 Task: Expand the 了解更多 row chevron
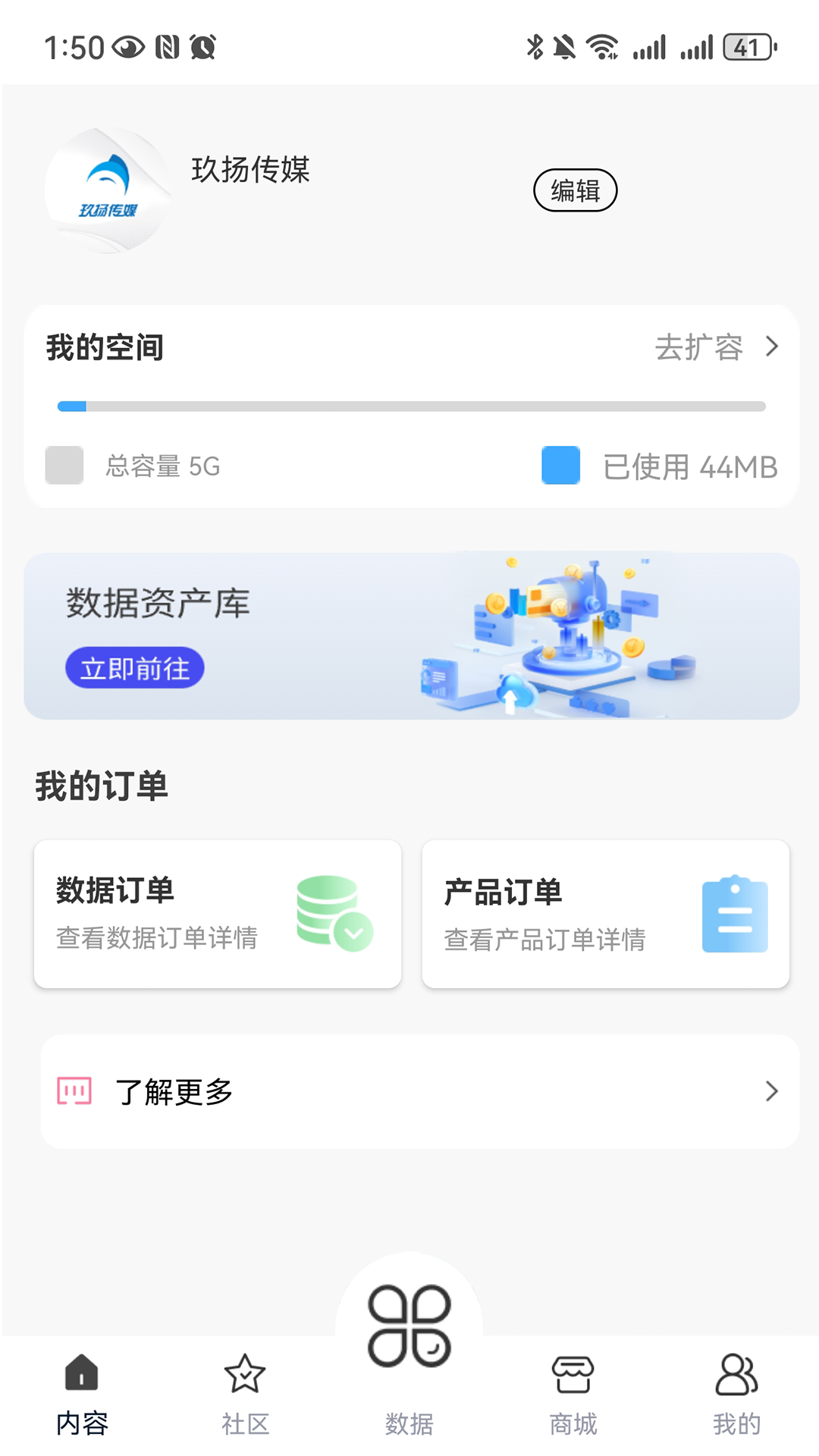pos(772,1090)
